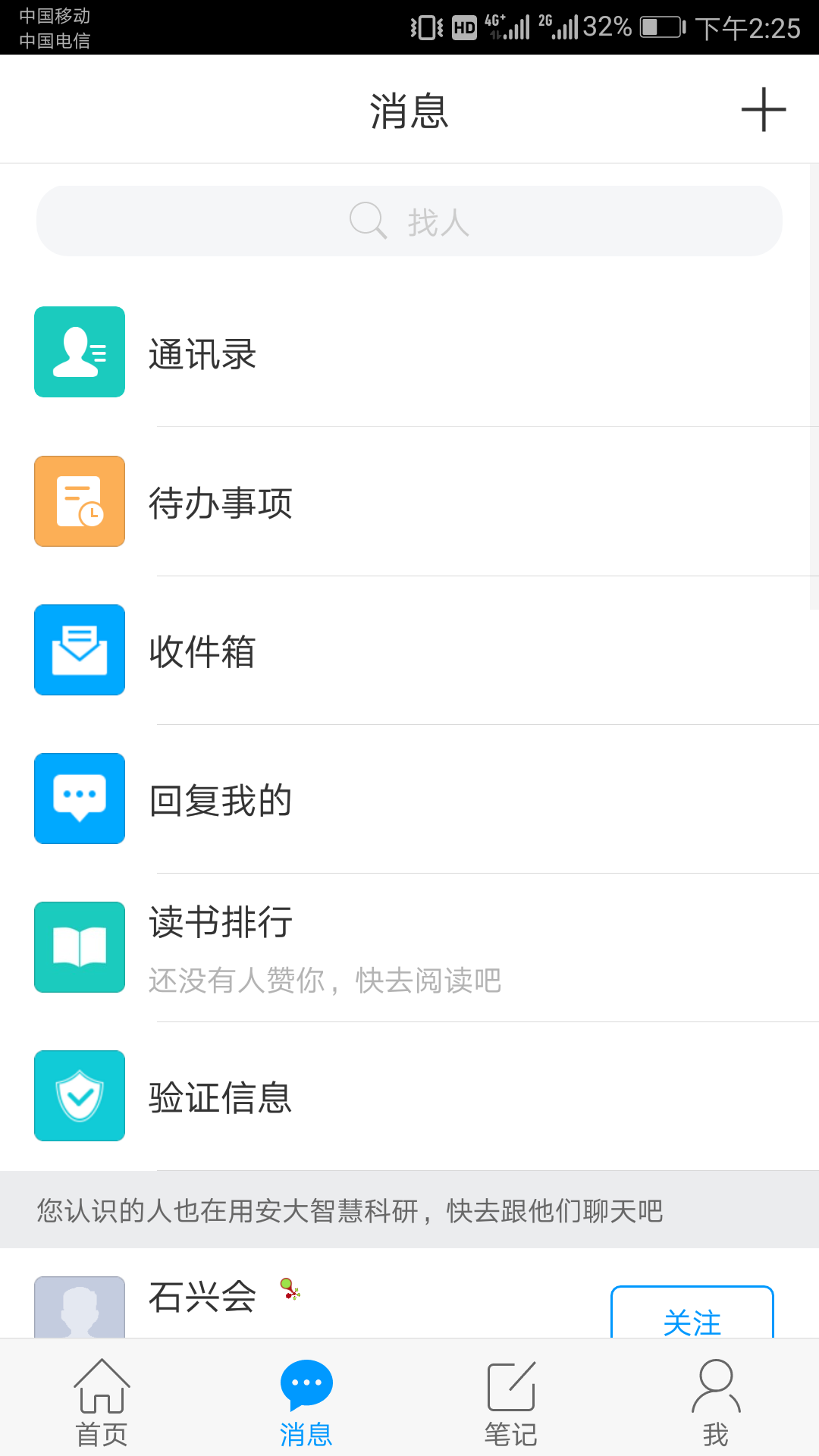This screenshot has width=819, height=1456.
Task: Open the 读书排行 reading rank icon
Action: tap(79, 946)
